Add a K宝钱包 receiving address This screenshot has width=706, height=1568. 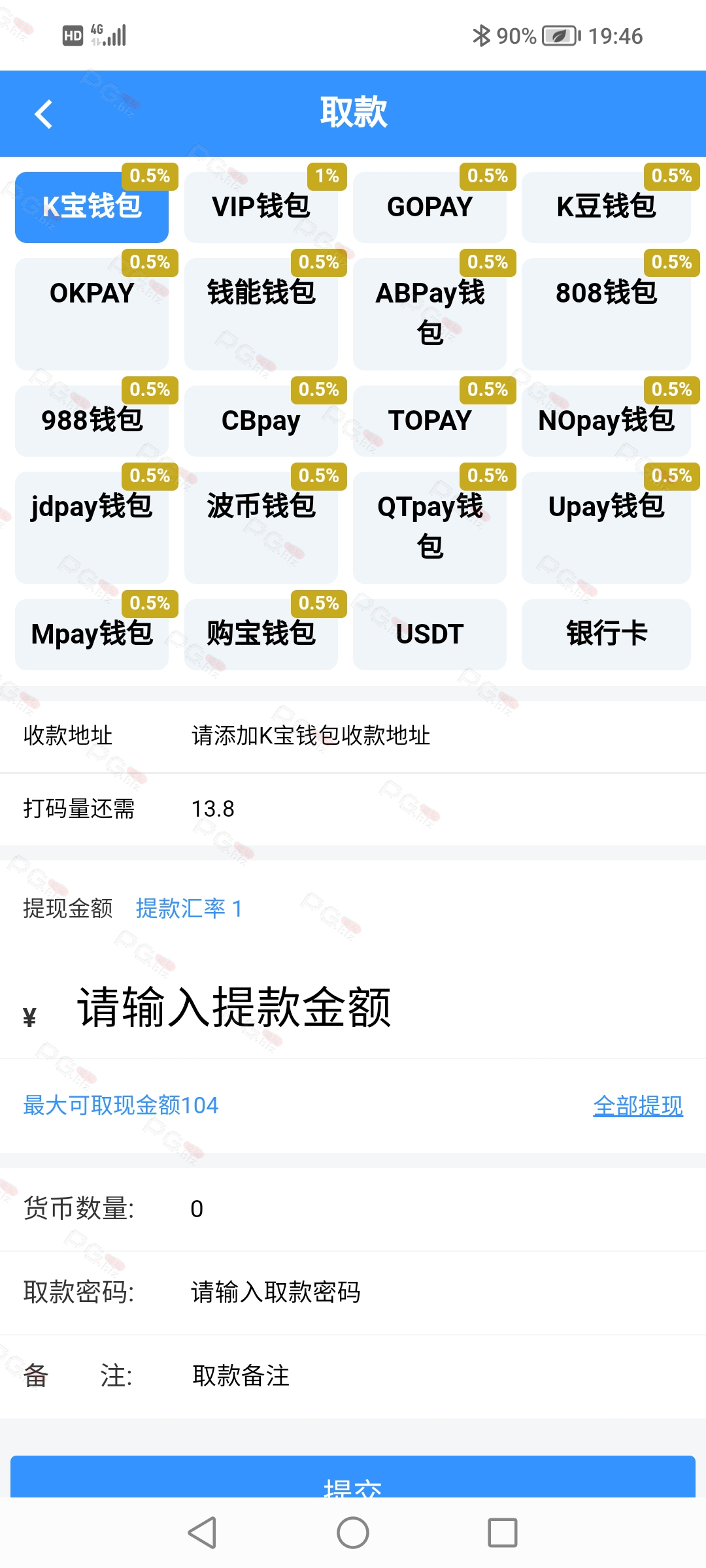tap(353, 736)
